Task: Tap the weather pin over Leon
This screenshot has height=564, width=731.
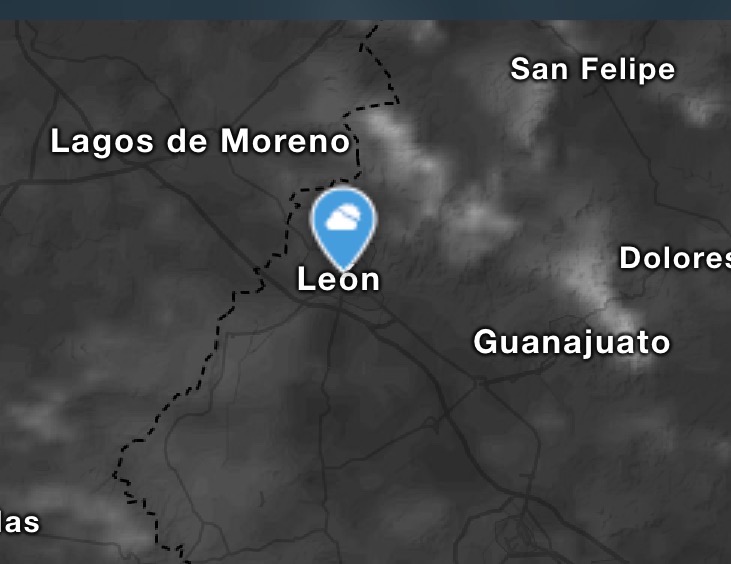Action: point(344,222)
